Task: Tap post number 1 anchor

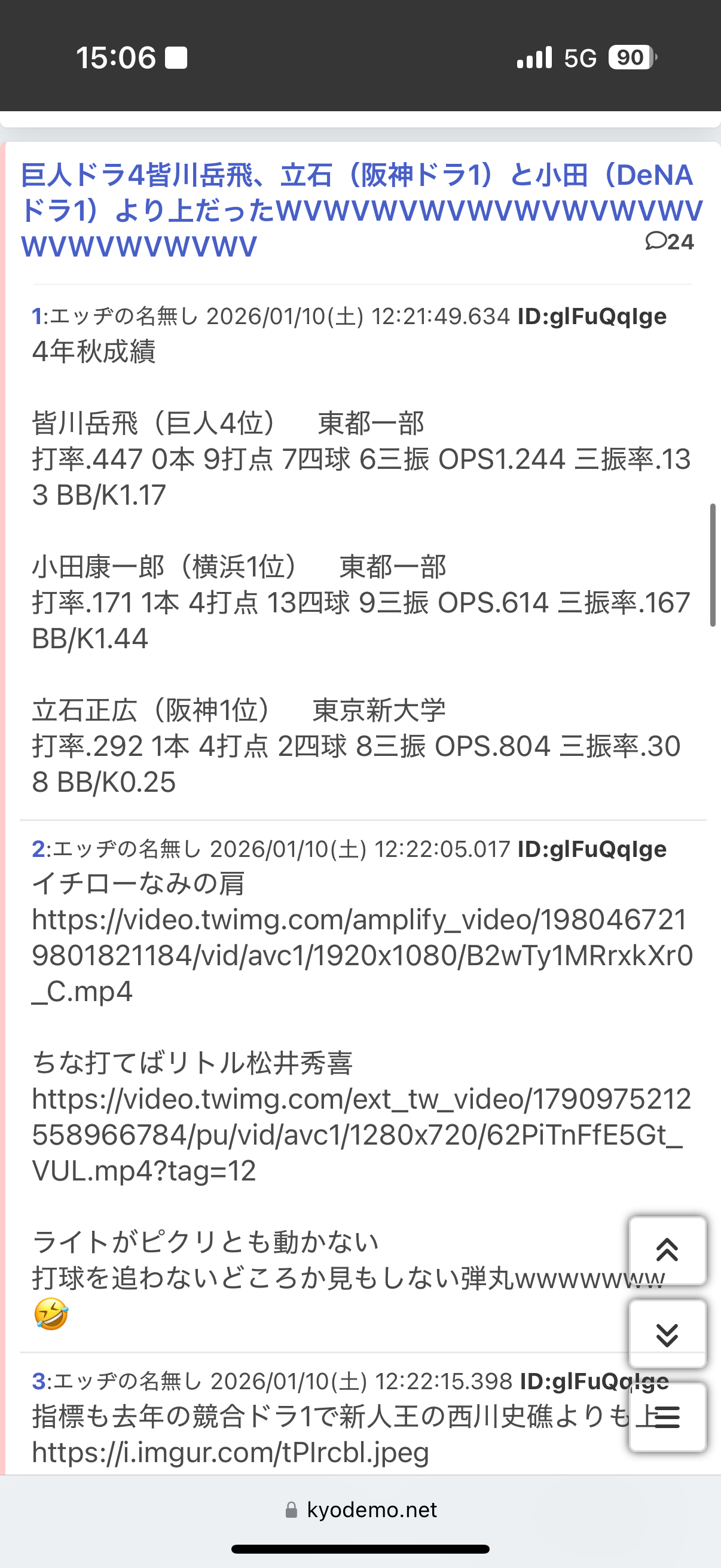Action: [36, 316]
